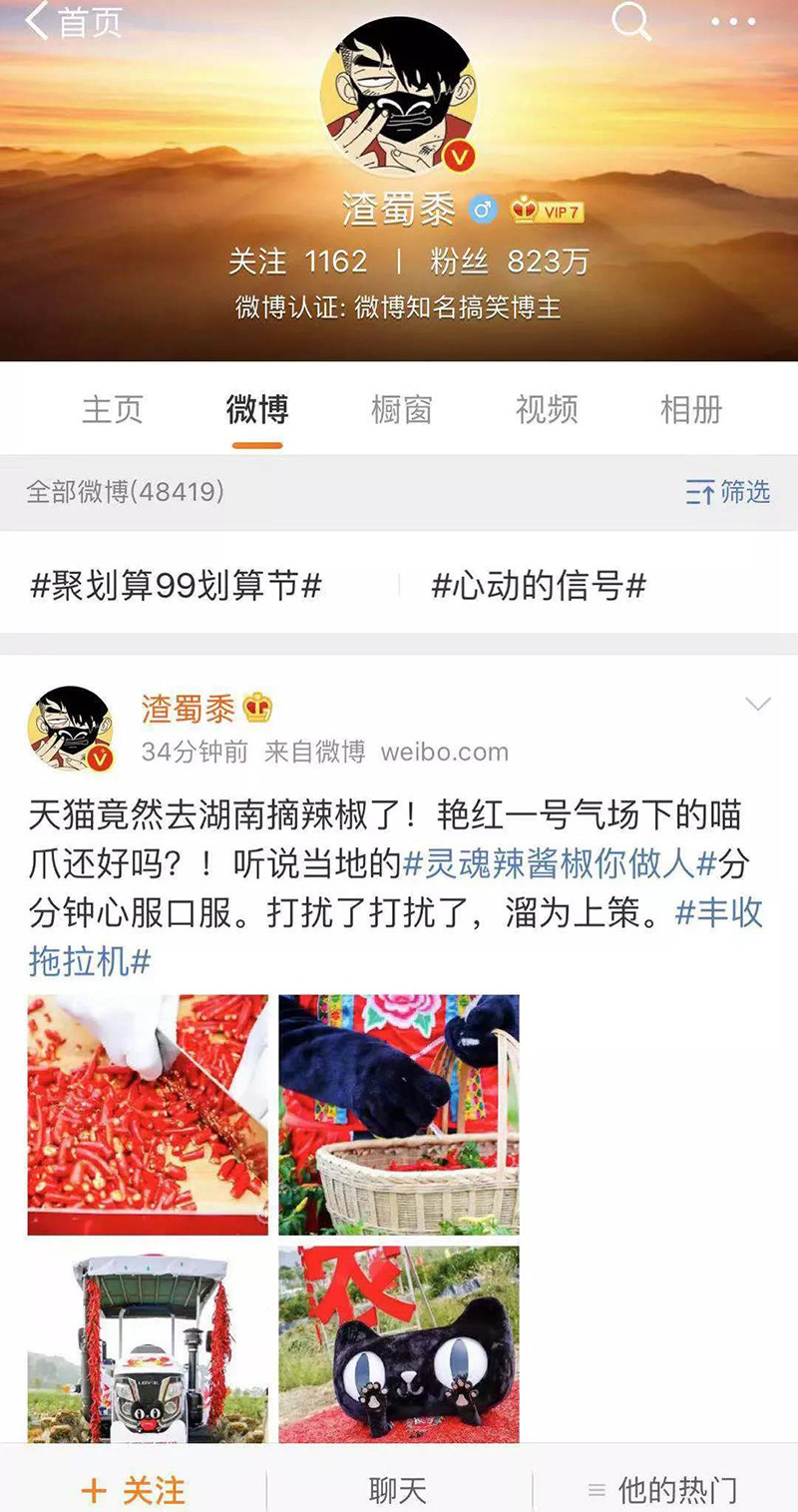
Task: Tap 筛选 to filter posts
Action: click(x=728, y=491)
